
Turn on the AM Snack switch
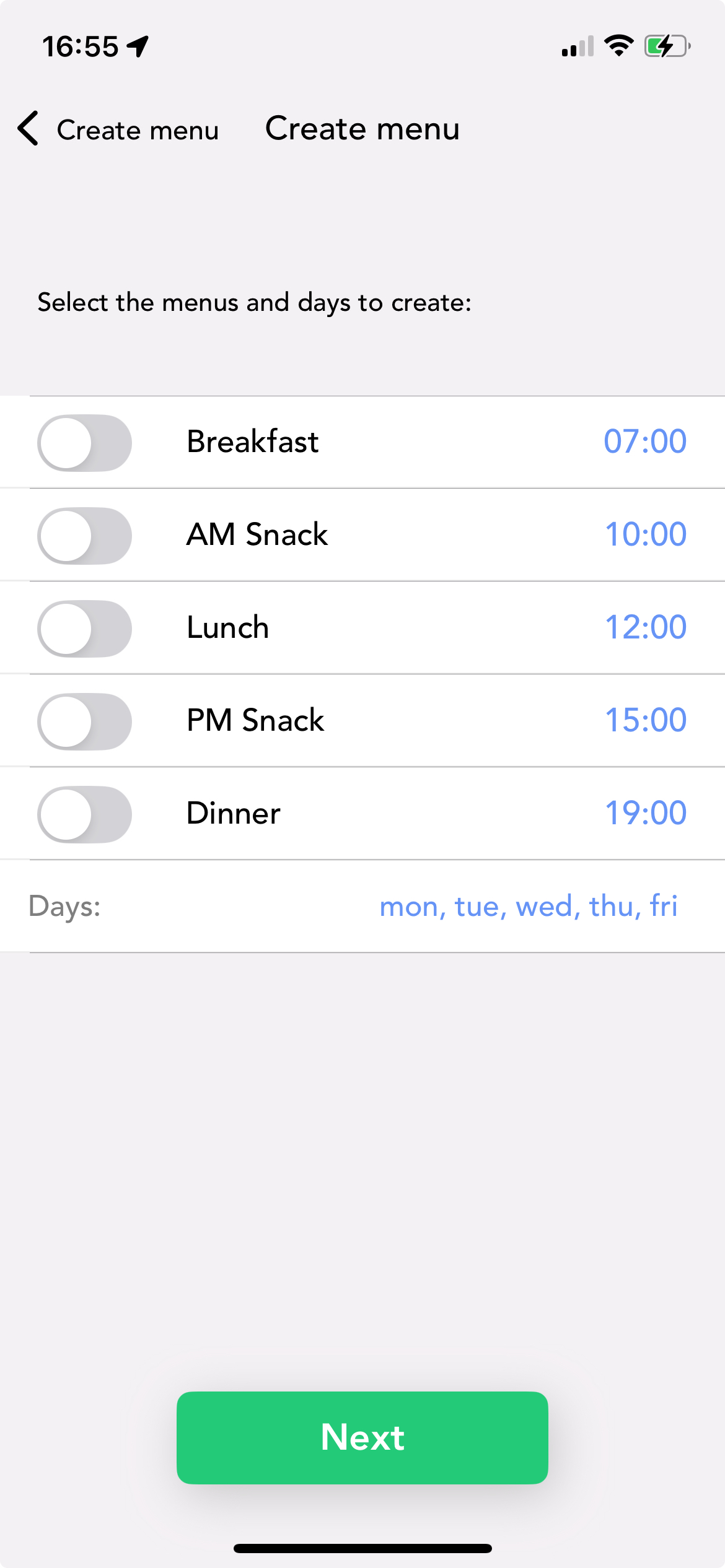click(85, 536)
